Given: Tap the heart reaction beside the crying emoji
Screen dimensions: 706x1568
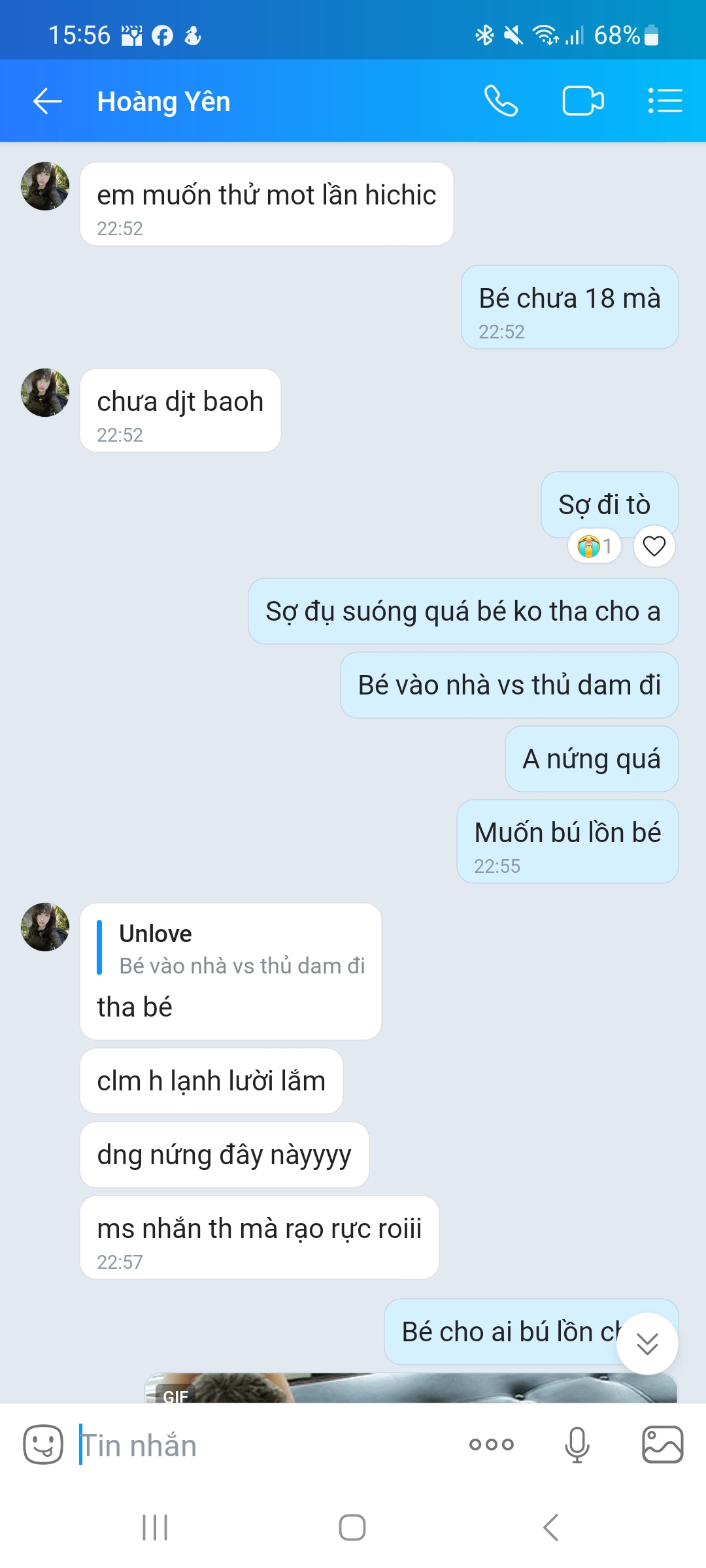Looking at the screenshot, I should click(x=654, y=546).
